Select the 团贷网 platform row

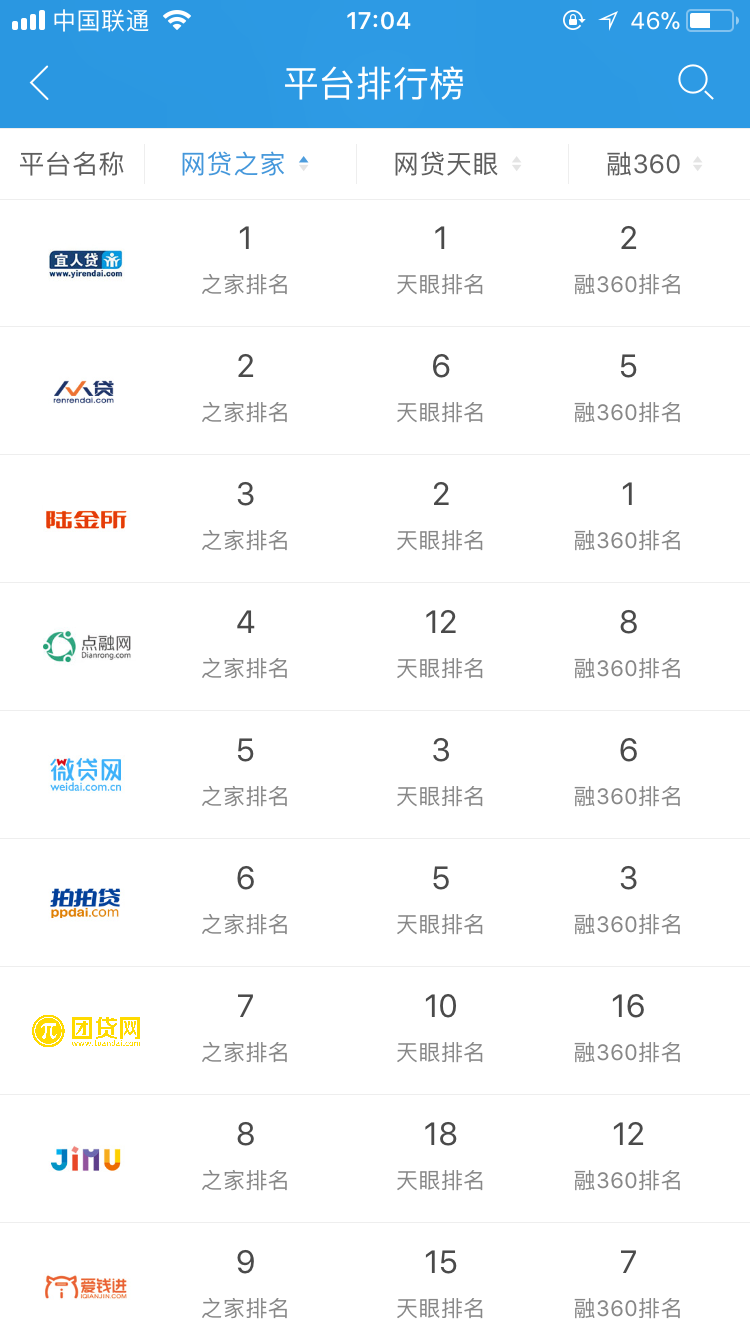[86, 1030]
